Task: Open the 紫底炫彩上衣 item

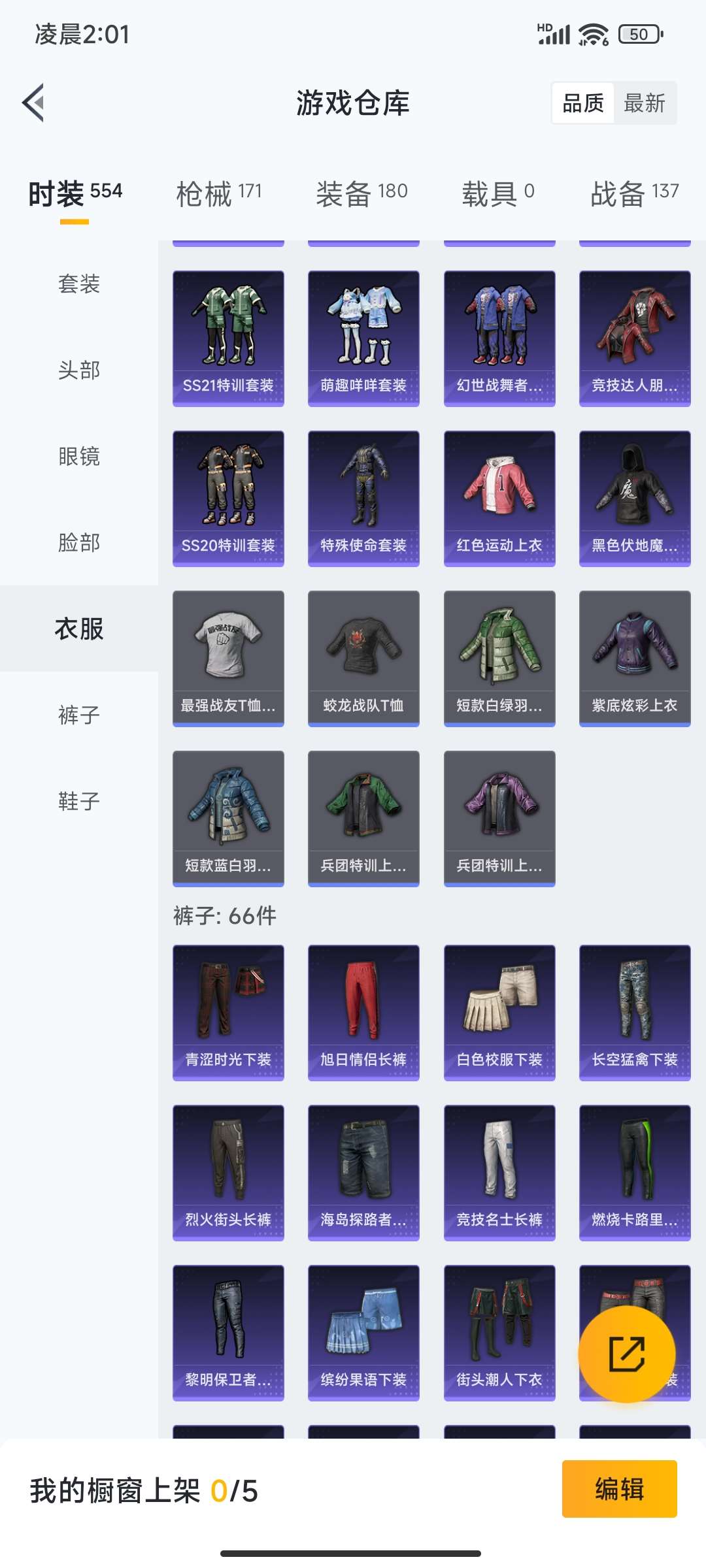Action: (x=635, y=659)
